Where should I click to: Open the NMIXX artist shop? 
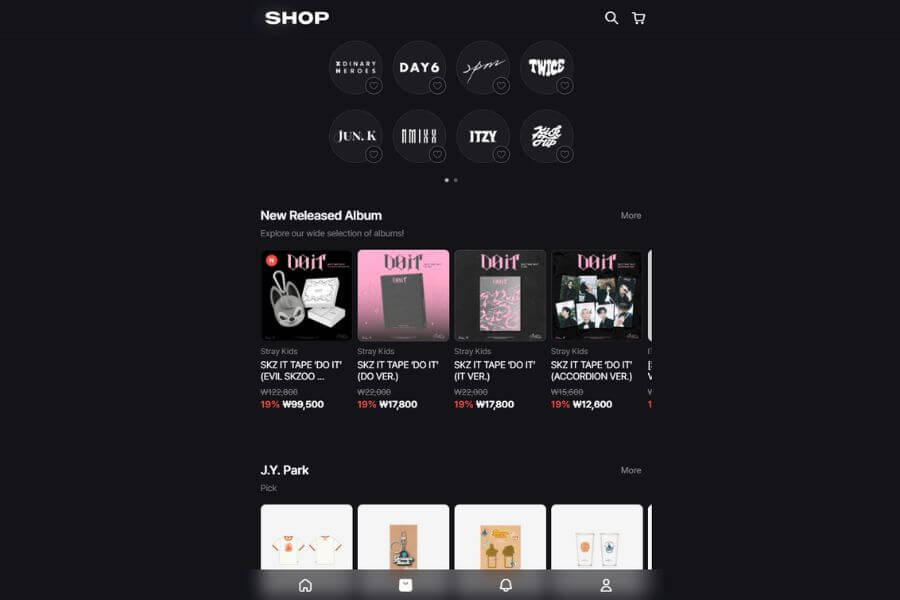click(418, 135)
